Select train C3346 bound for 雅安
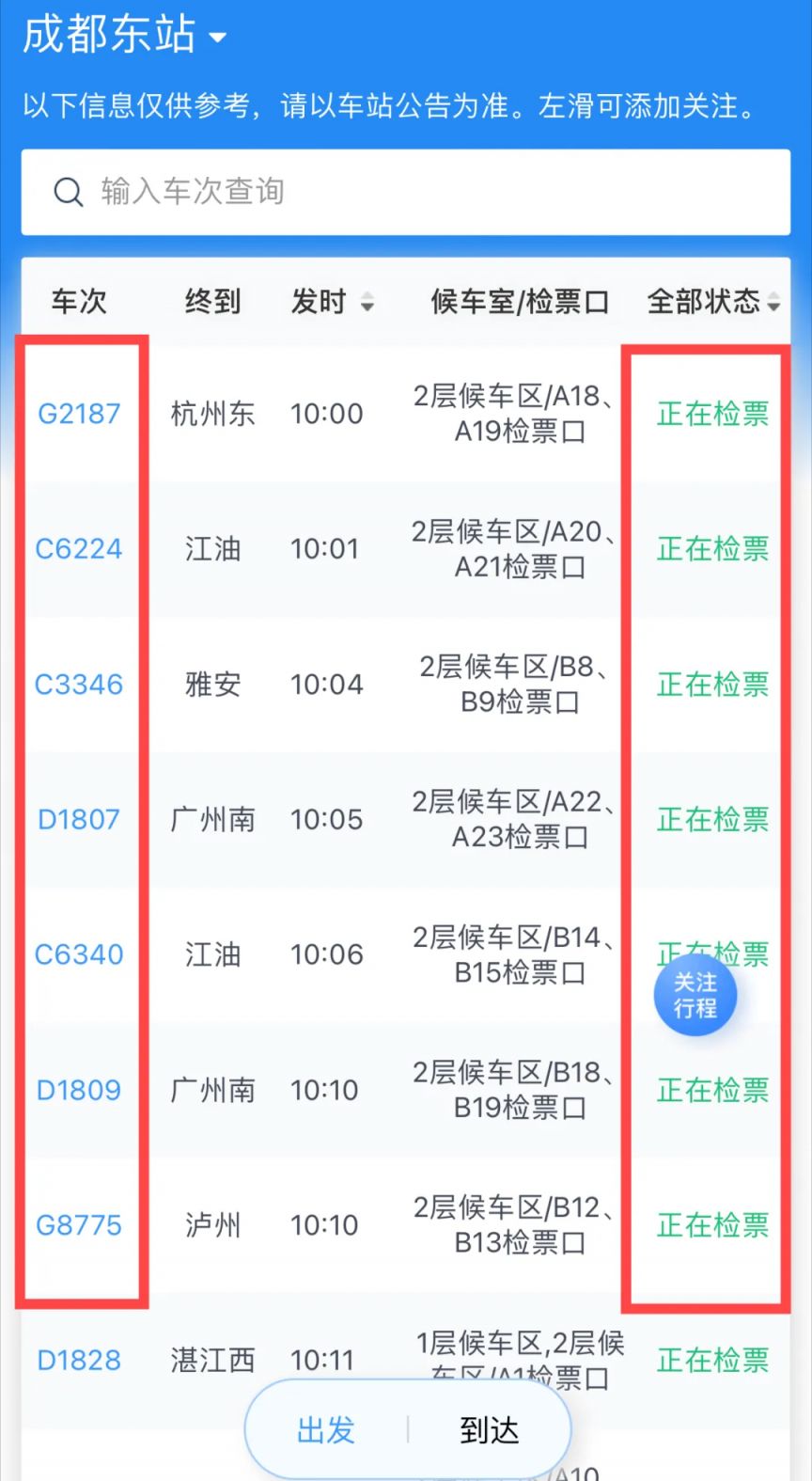 pyautogui.click(x=79, y=684)
